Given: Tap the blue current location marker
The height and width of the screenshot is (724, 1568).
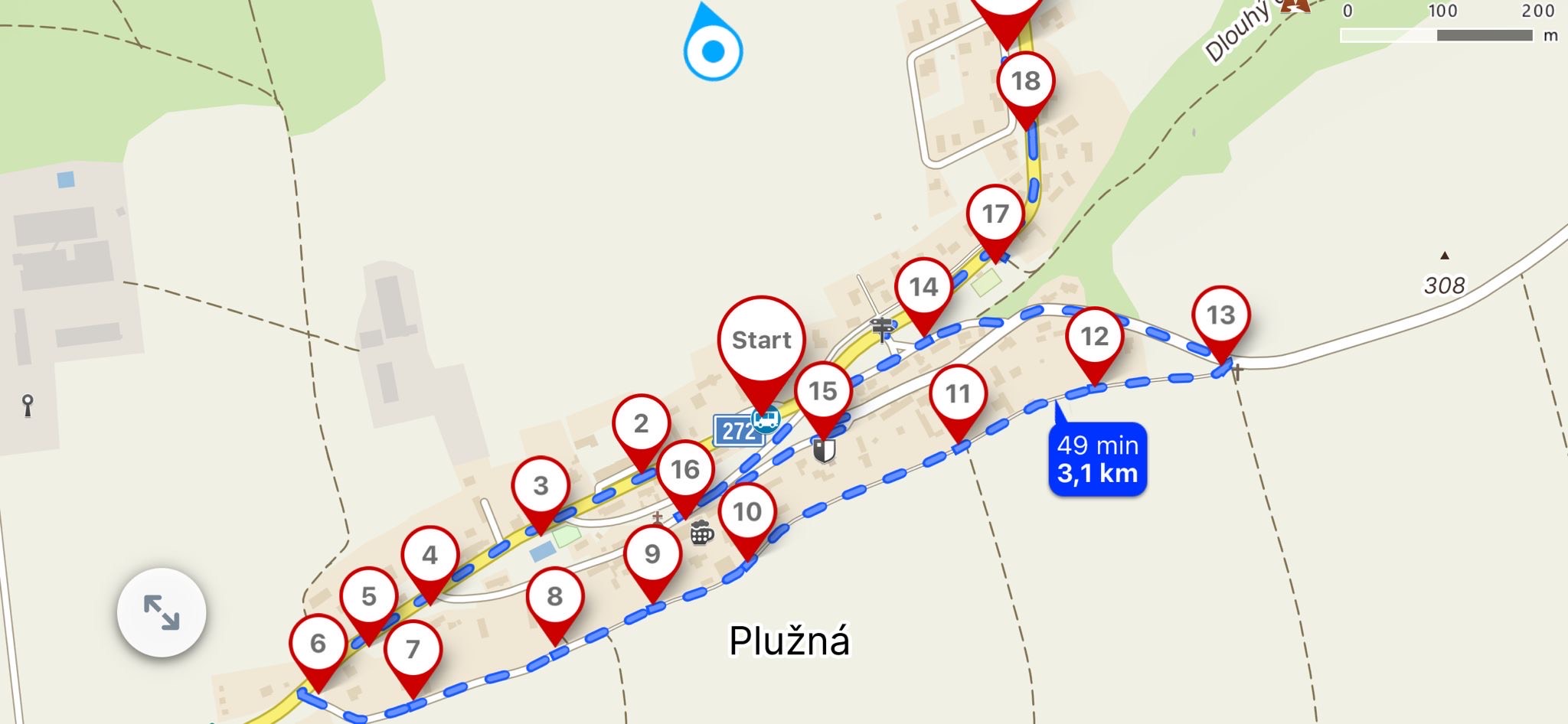Looking at the screenshot, I should pos(713,51).
